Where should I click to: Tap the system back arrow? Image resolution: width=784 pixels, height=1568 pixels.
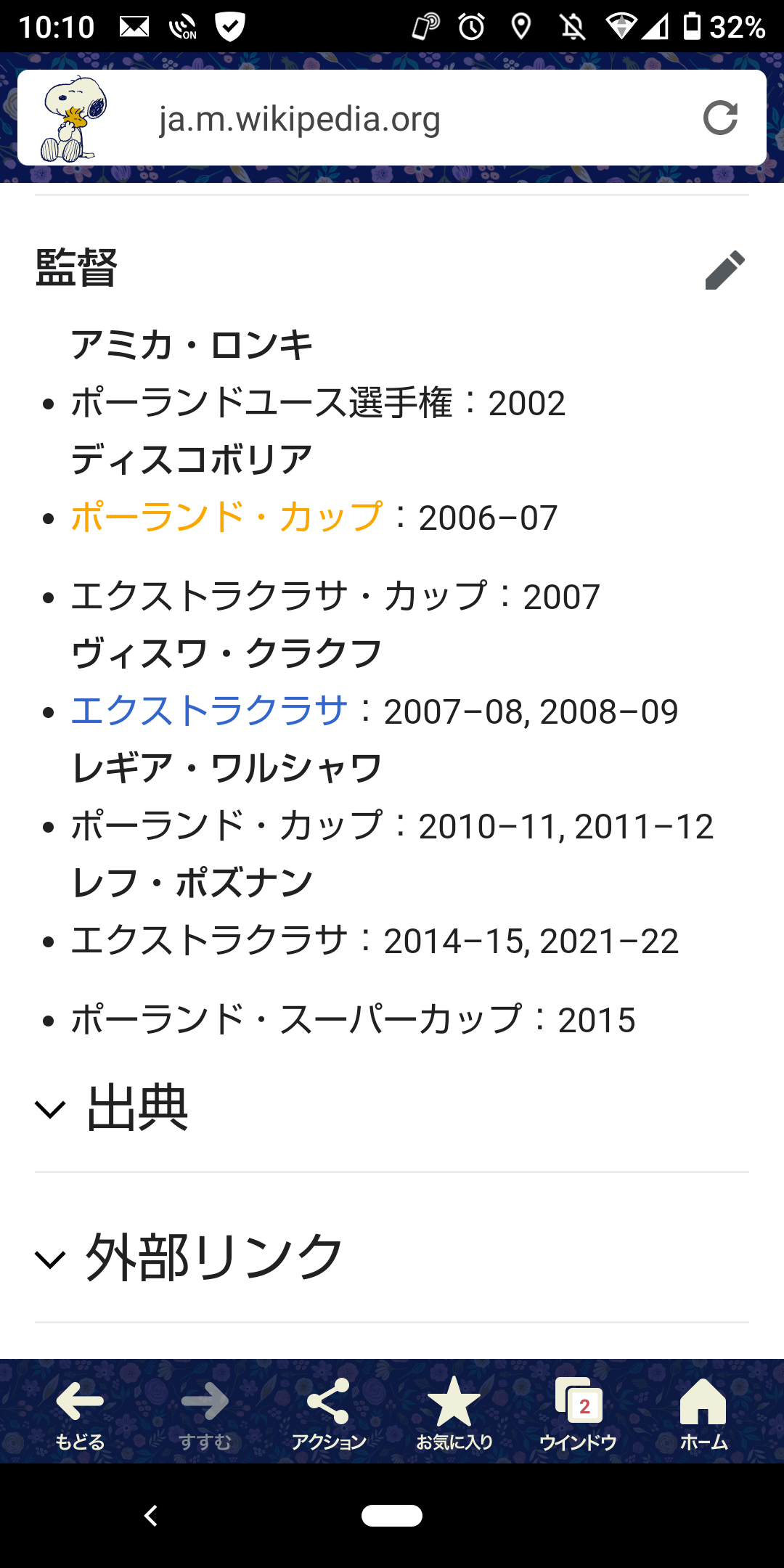tap(151, 1516)
